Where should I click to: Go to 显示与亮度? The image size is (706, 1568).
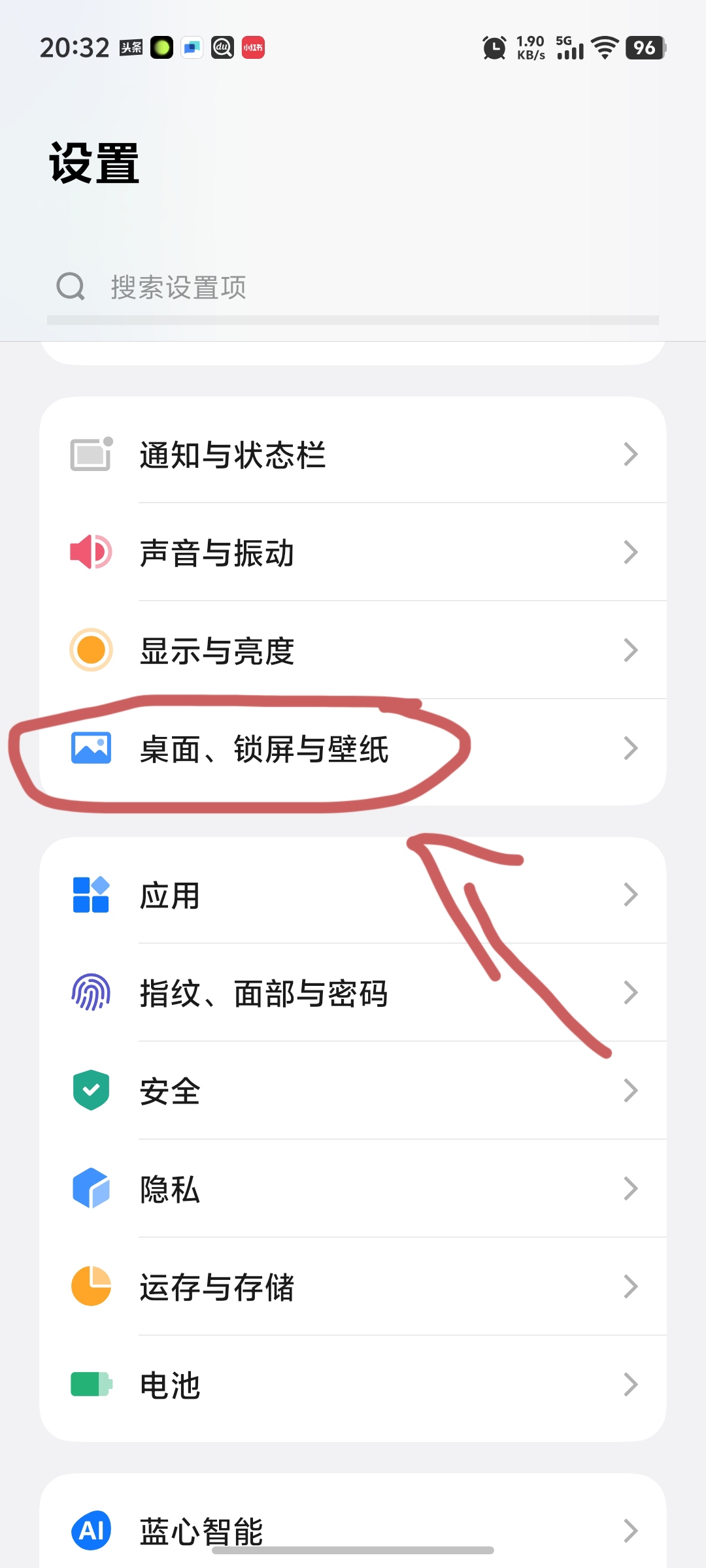(x=353, y=651)
